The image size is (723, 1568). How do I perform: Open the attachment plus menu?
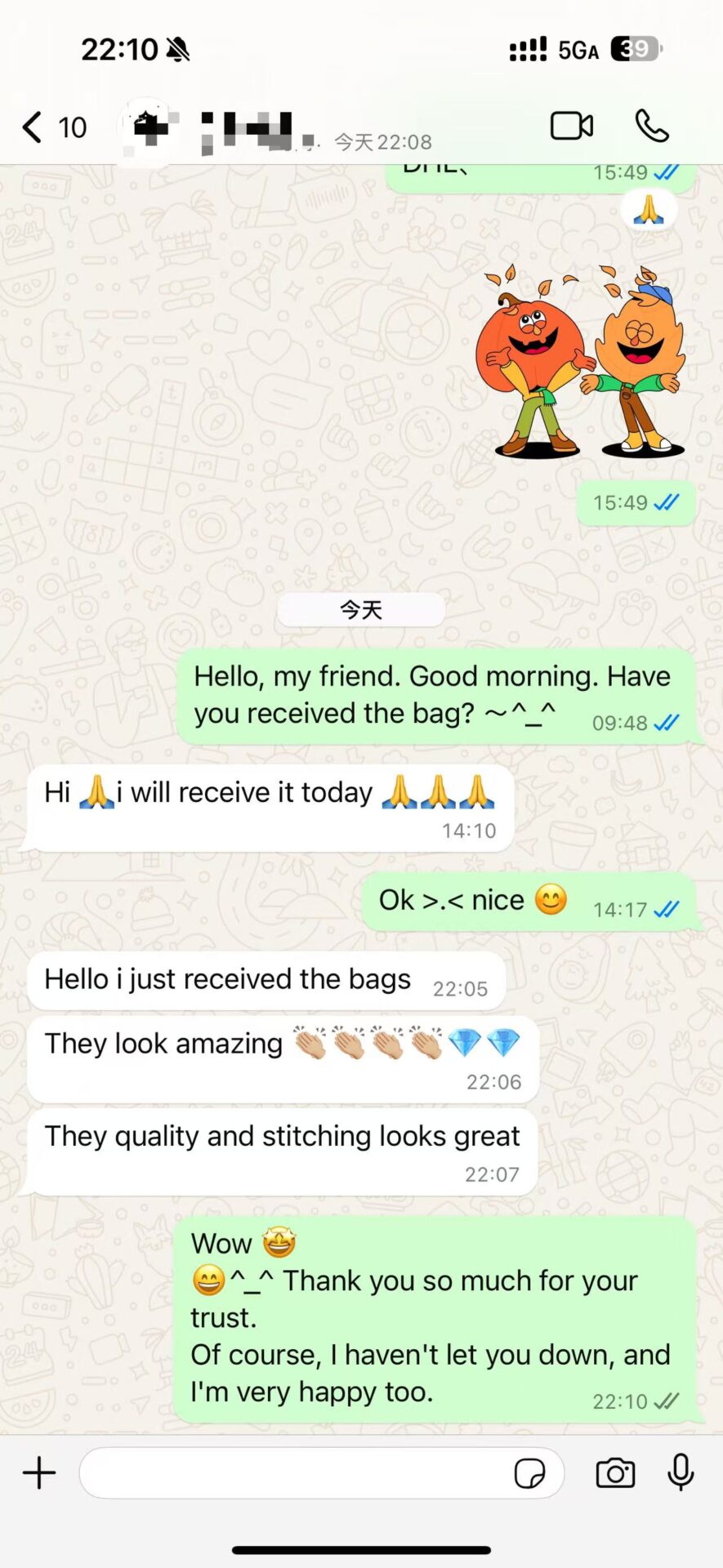(x=39, y=1473)
